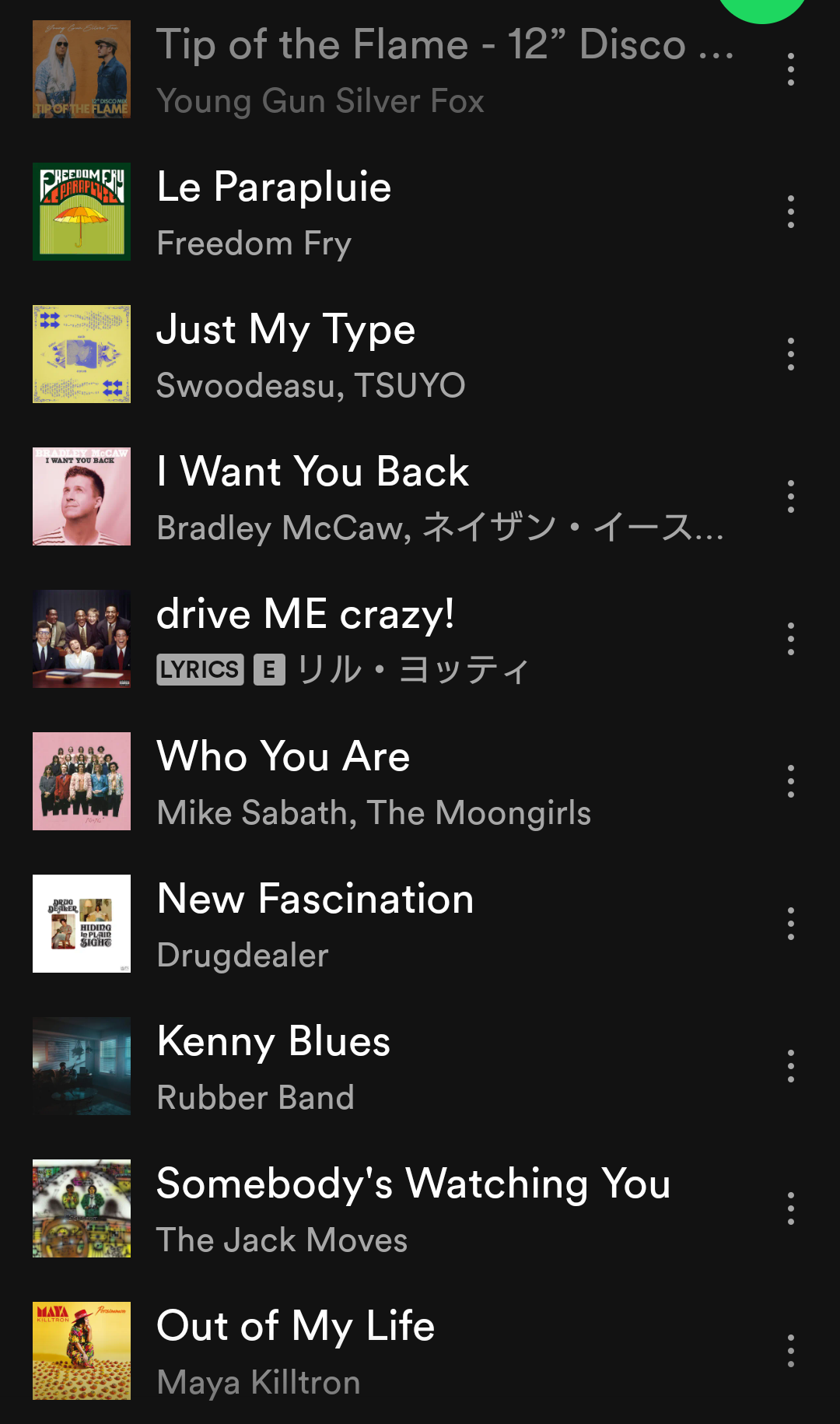Open more options for Kenny Blues

coord(790,1066)
